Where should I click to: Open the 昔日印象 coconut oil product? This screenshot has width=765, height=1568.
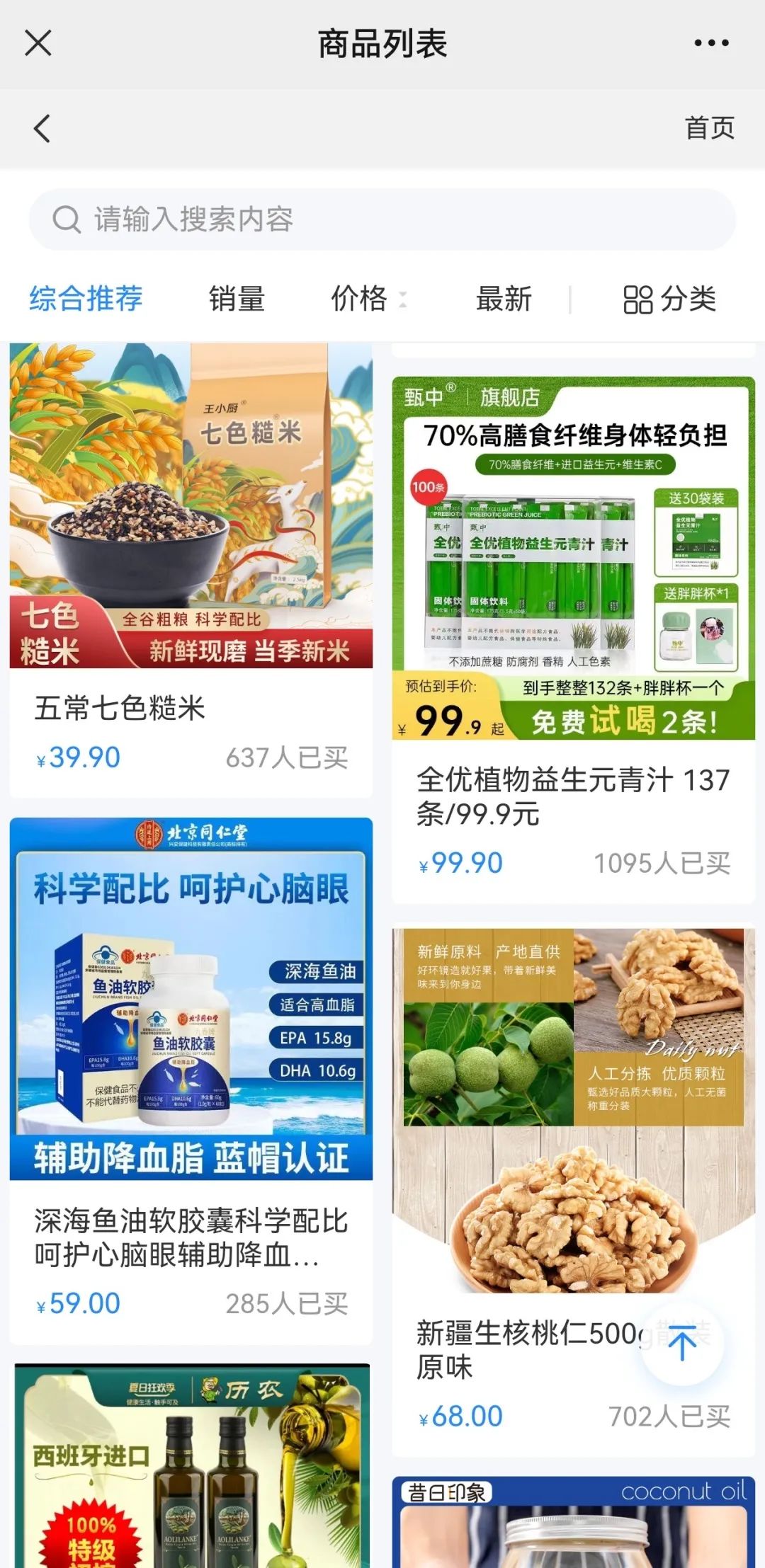click(x=573, y=1522)
